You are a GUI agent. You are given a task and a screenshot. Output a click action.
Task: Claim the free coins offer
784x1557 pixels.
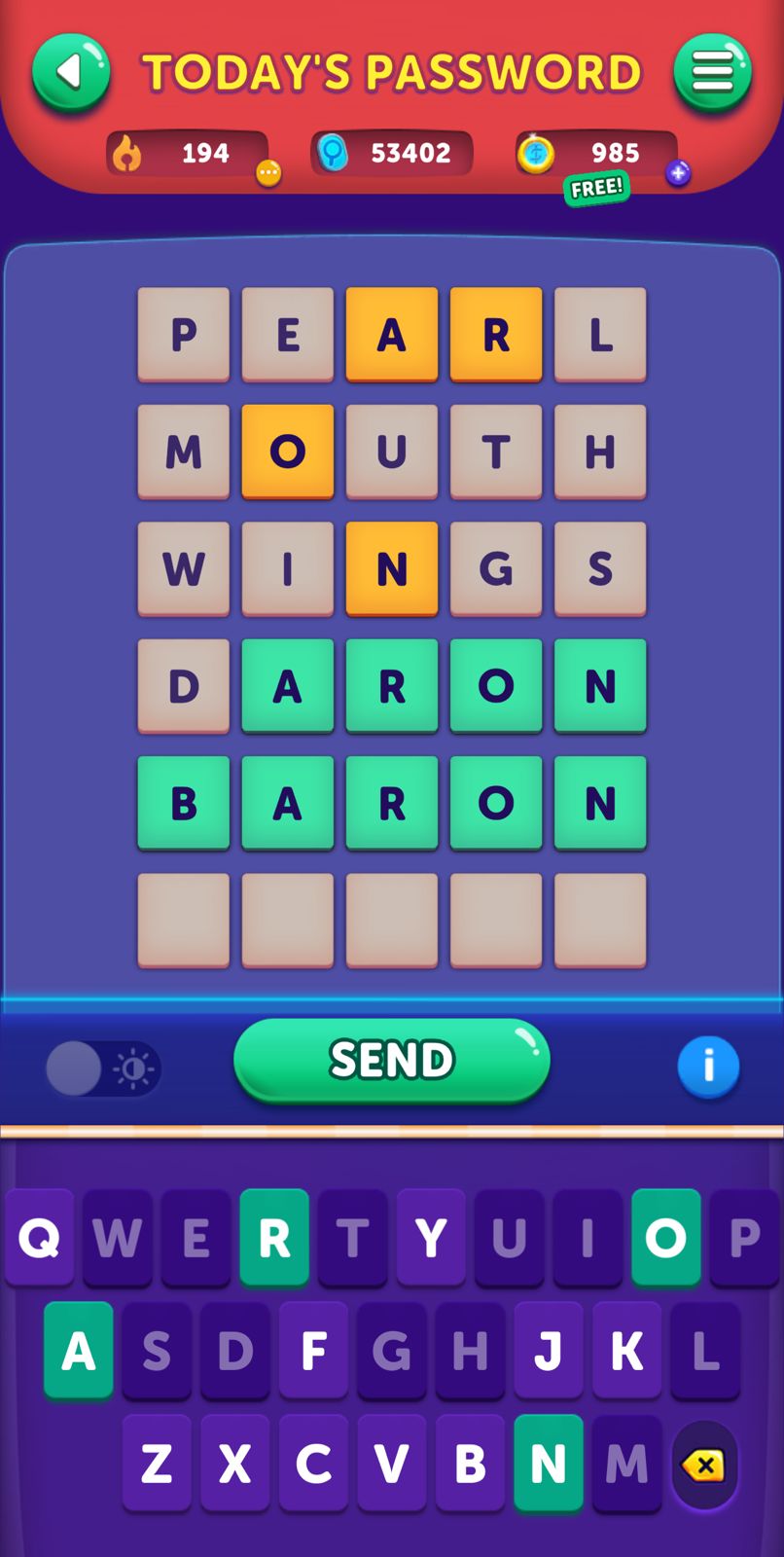pyautogui.click(x=596, y=187)
